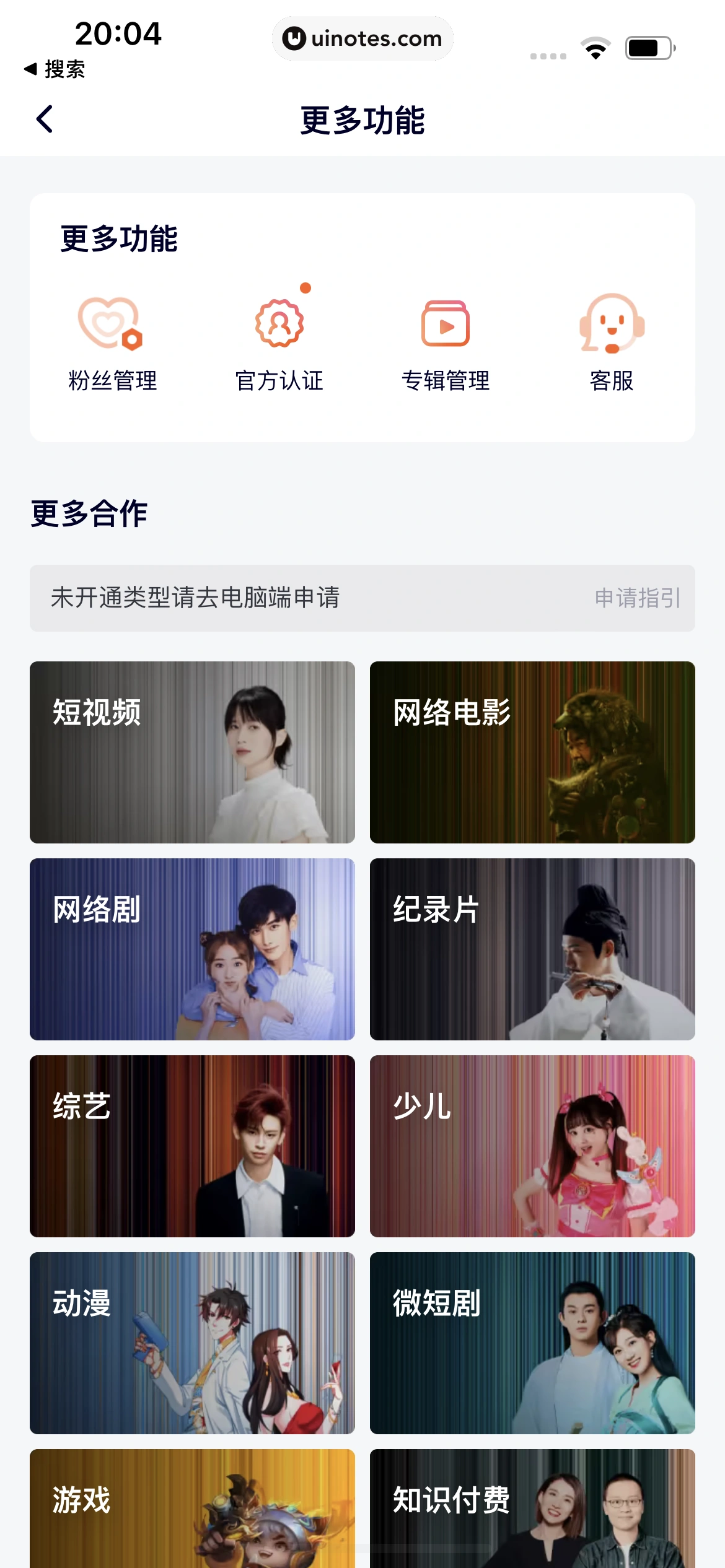
Task: Tap the 微短剧 cooperation card
Action: (x=532, y=1343)
